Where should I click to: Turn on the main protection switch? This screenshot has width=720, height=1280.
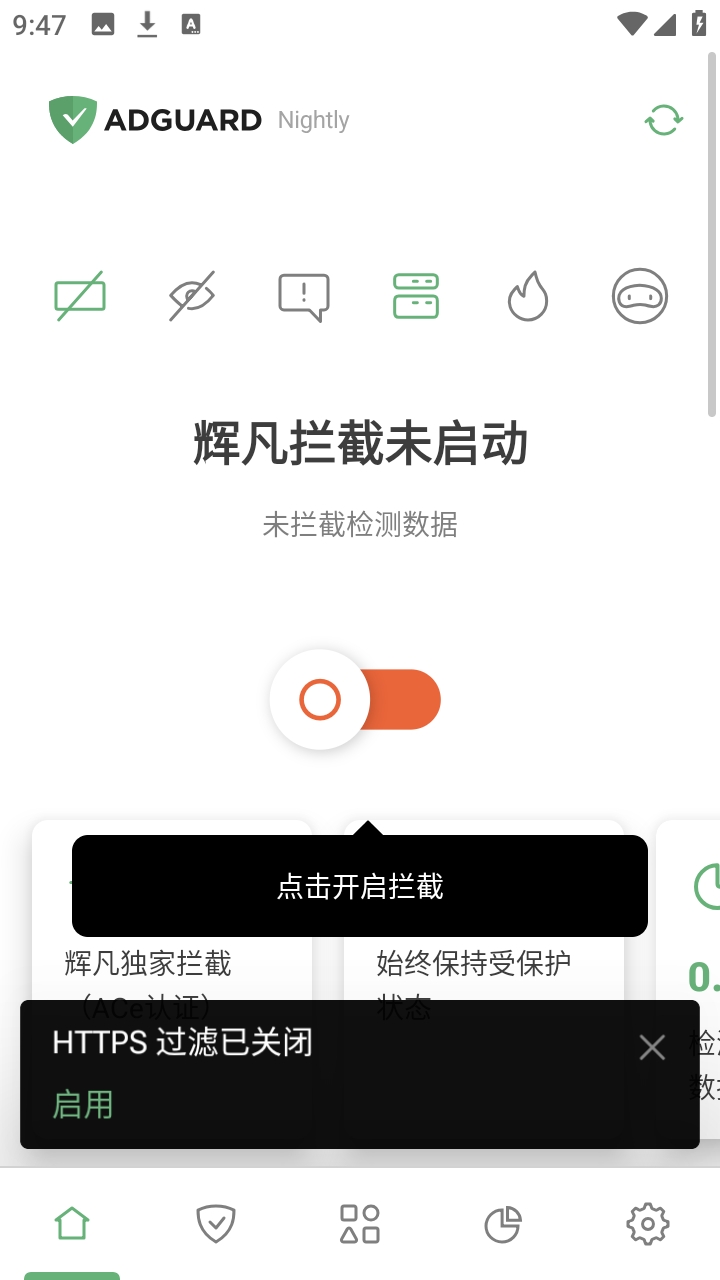point(356,700)
